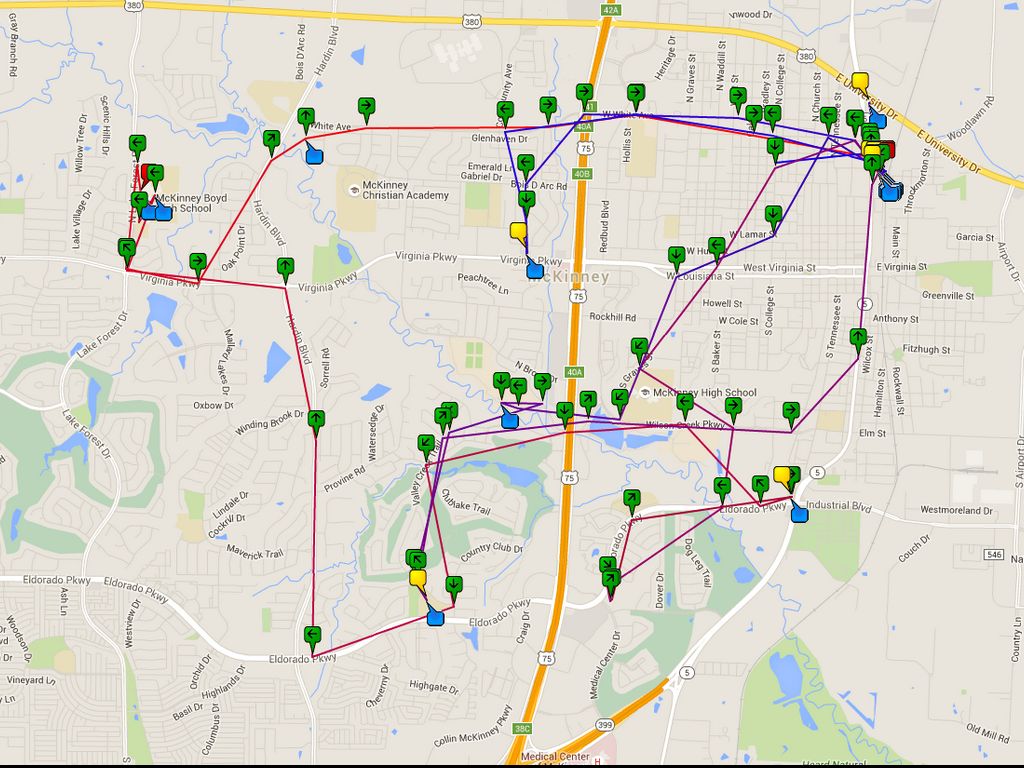
Task: Open the yellow marker above Virginia Pkwy near Highway 75
Action: 518,231
